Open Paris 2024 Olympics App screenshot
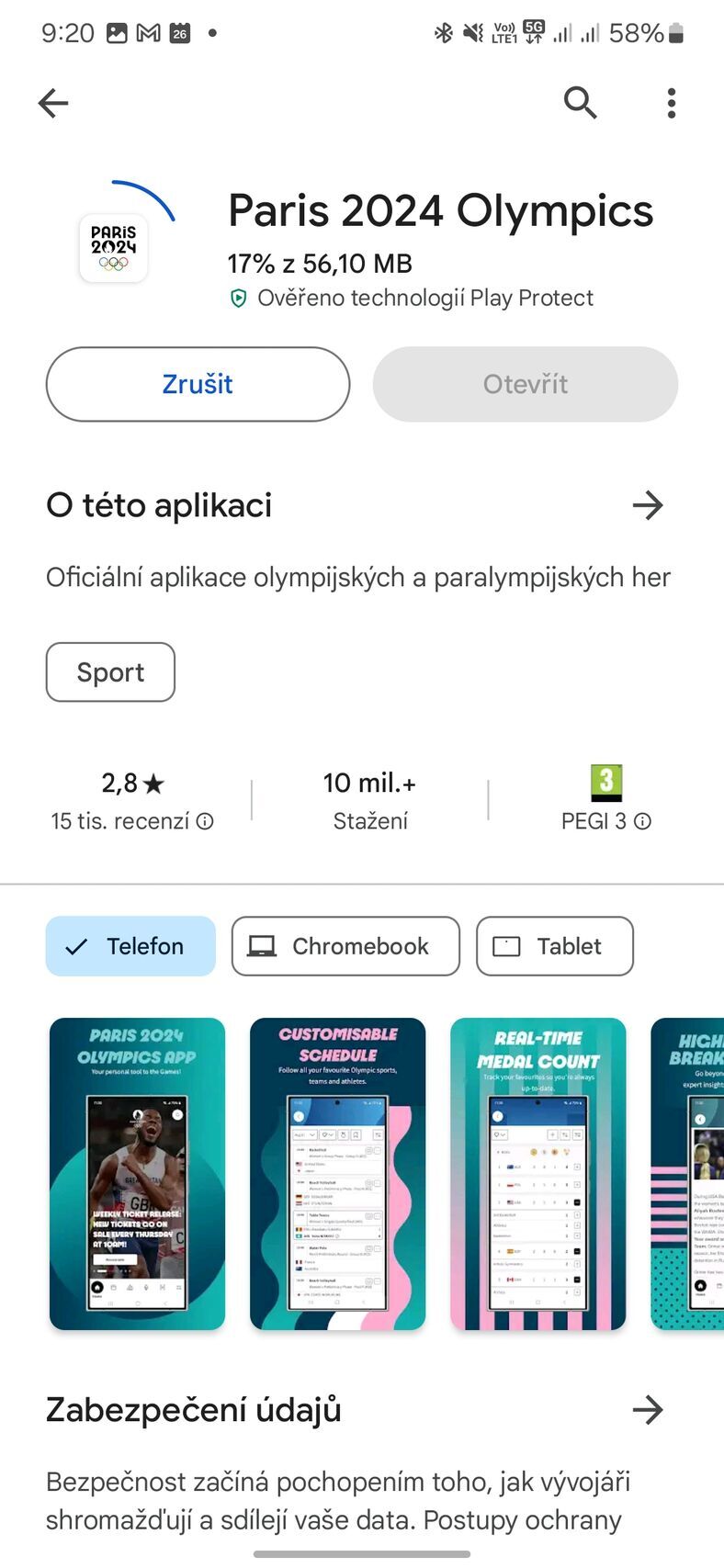The height and width of the screenshot is (1568, 724). pos(137,1173)
